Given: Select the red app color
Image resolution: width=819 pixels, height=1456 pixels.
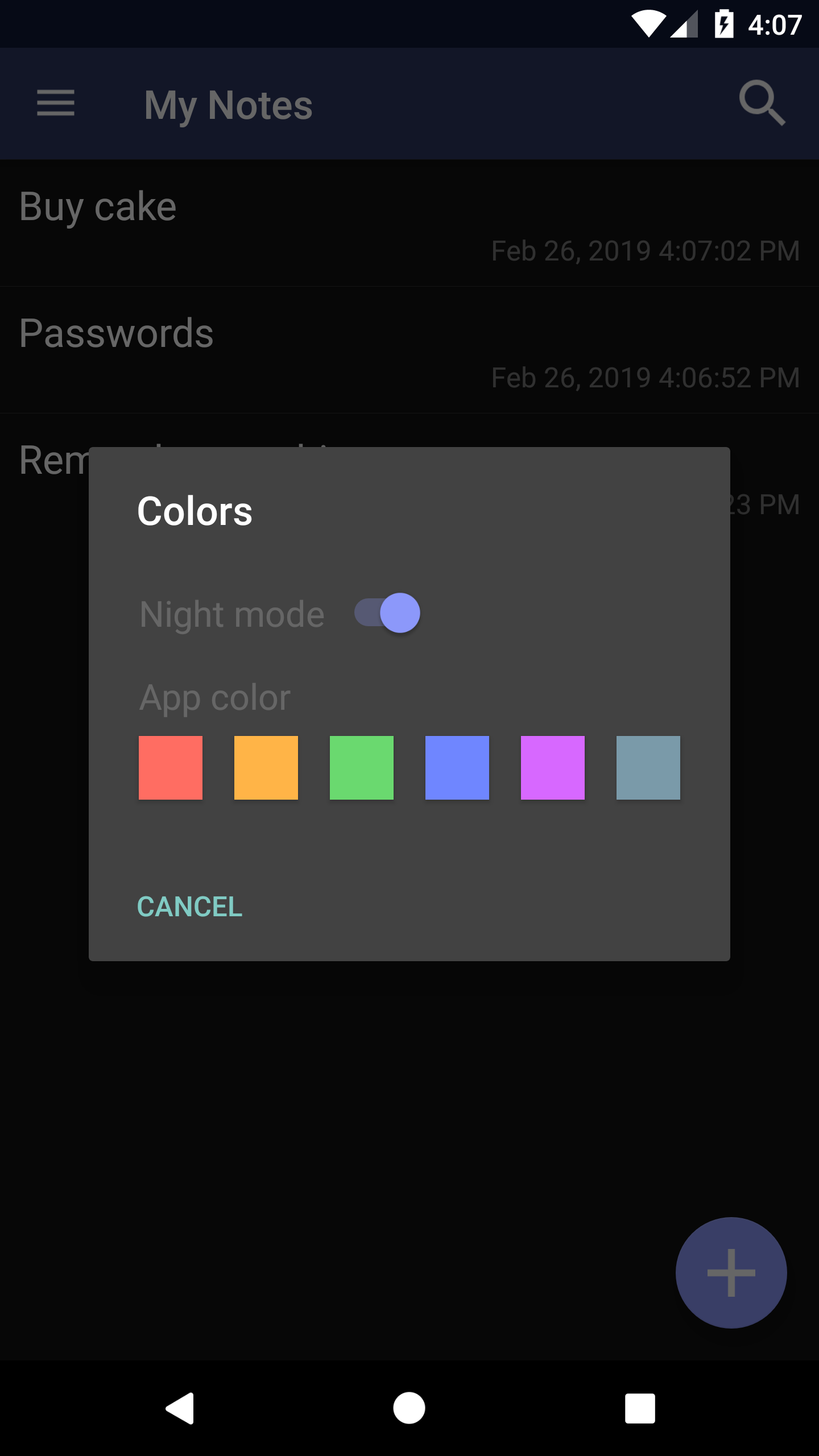Looking at the screenshot, I should pos(171,768).
